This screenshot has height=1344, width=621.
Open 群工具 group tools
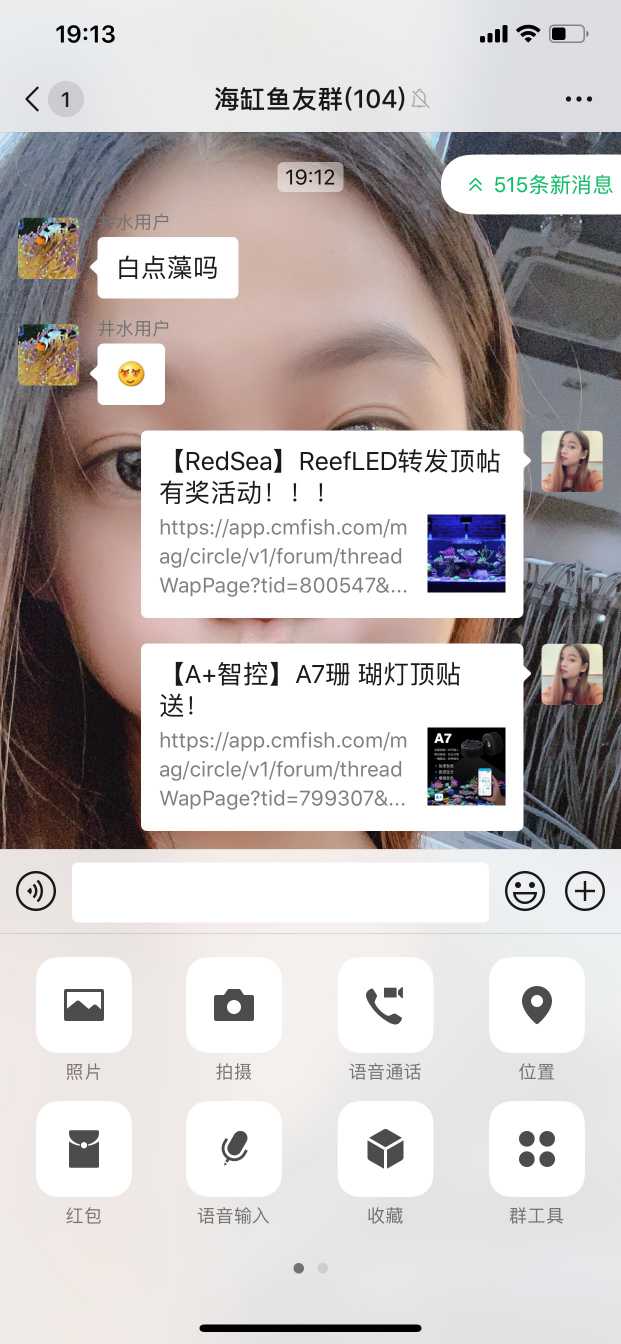tap(536, 1149)
